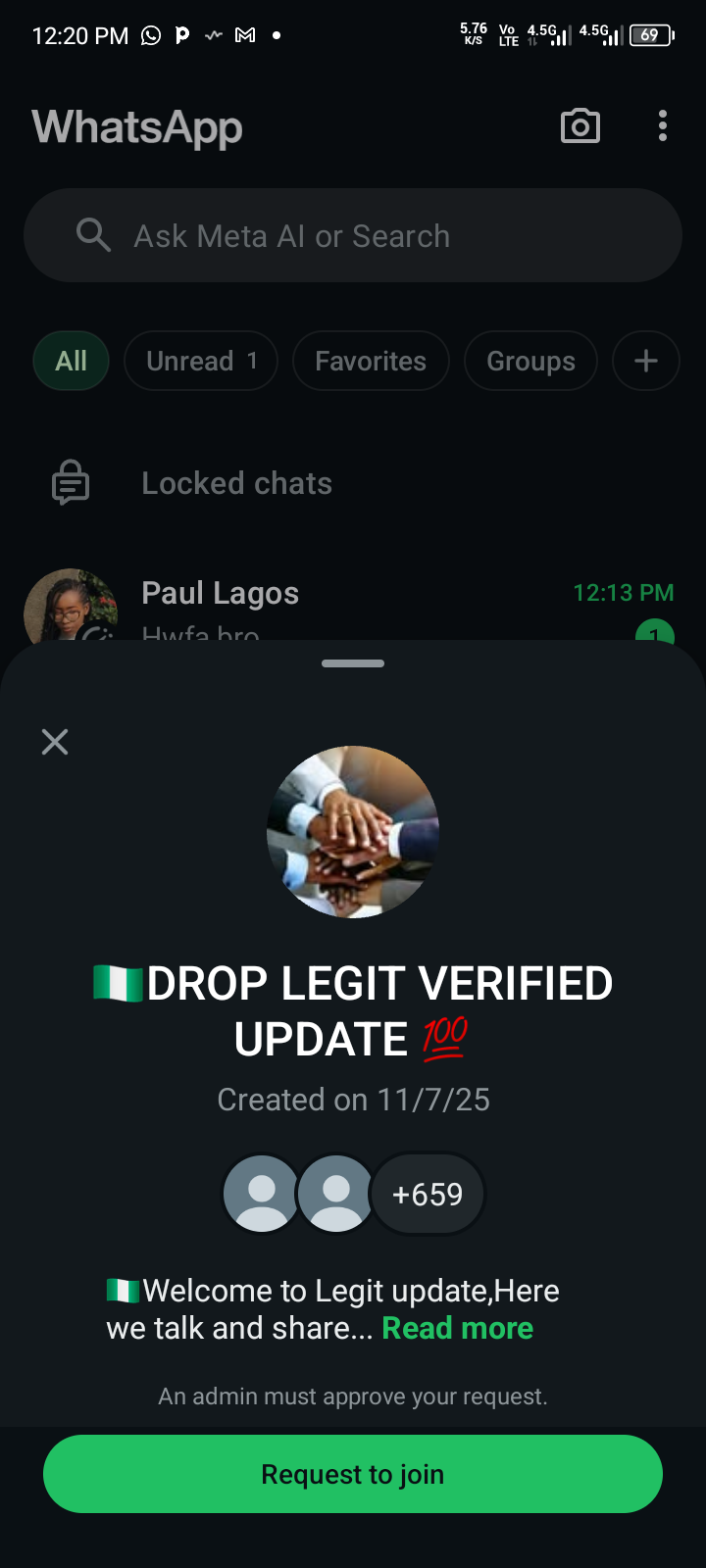Tap the Request to join button

[353, 1474]
